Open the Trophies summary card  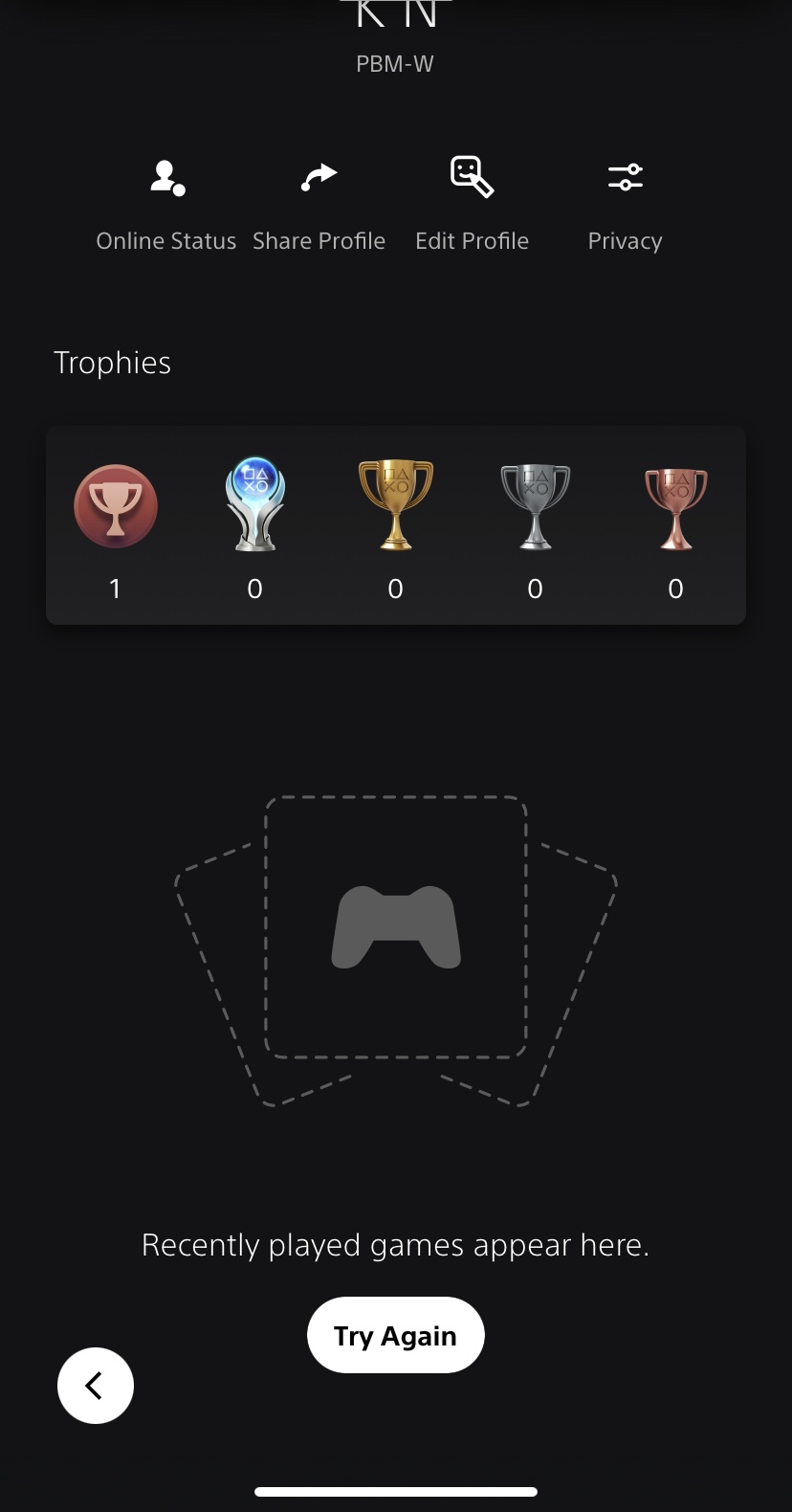[395, 525]
